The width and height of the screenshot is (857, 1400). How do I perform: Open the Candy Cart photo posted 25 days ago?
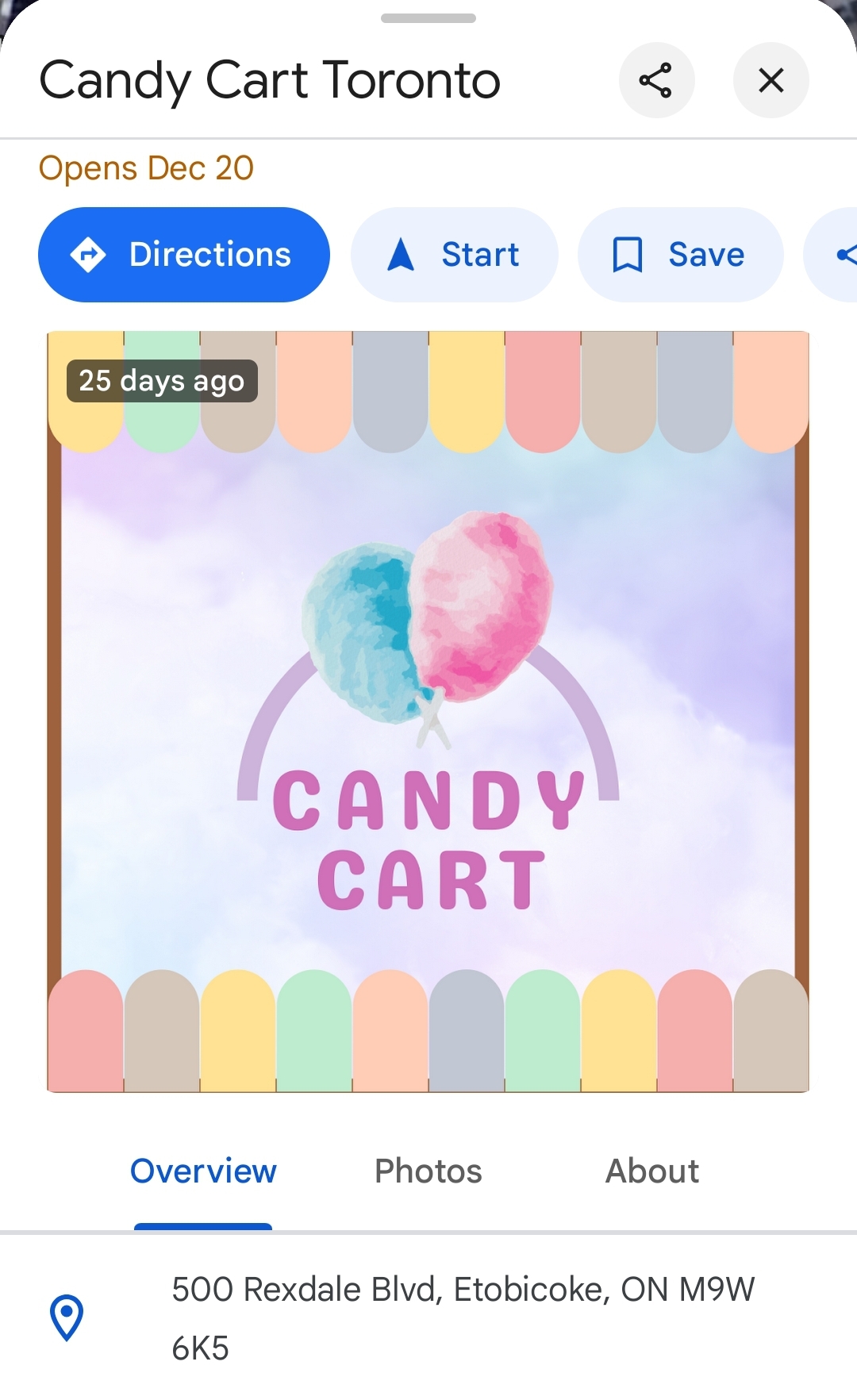[x=428, y=711]
